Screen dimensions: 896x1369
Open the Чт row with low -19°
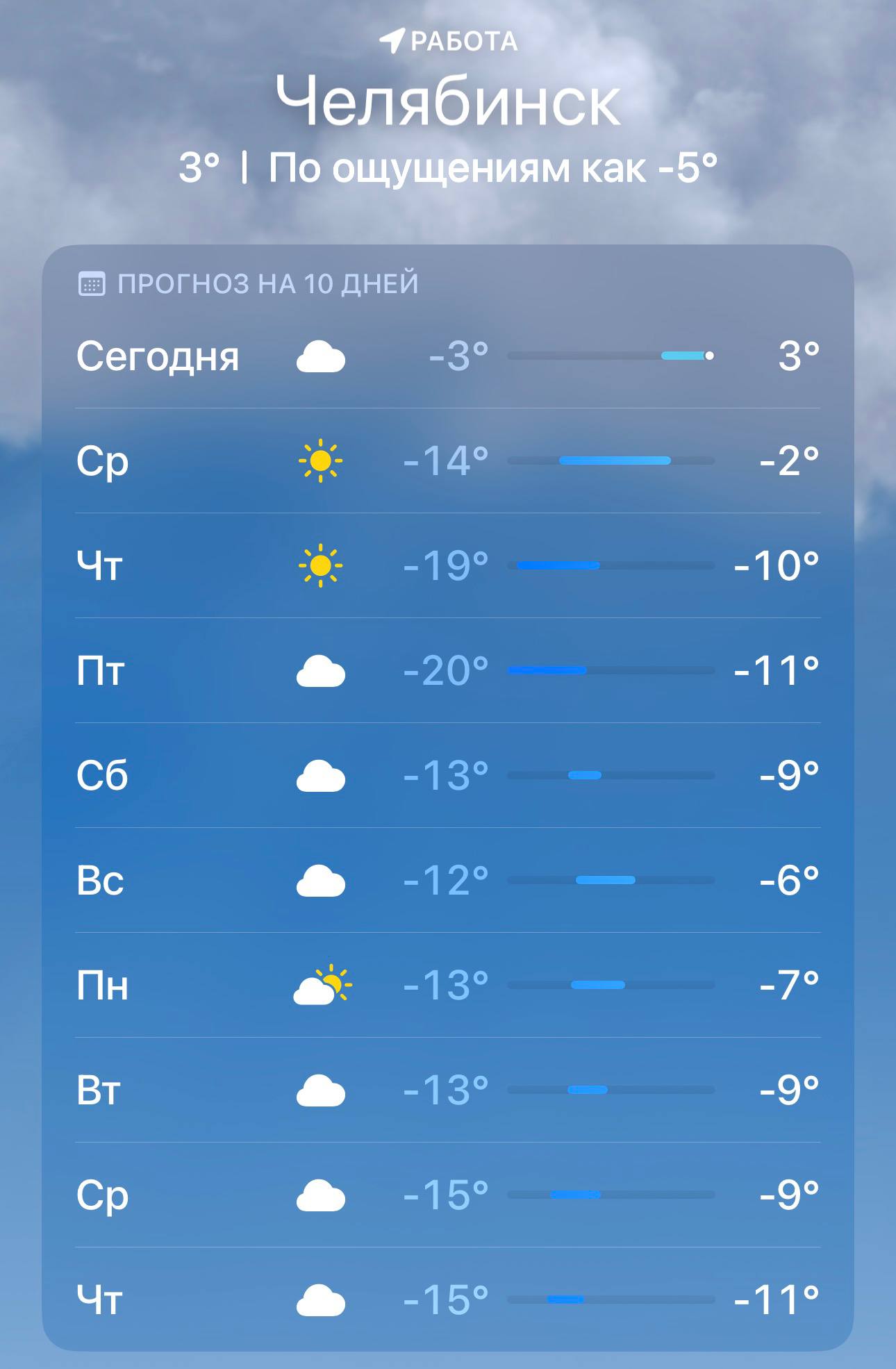pos(447,565)
